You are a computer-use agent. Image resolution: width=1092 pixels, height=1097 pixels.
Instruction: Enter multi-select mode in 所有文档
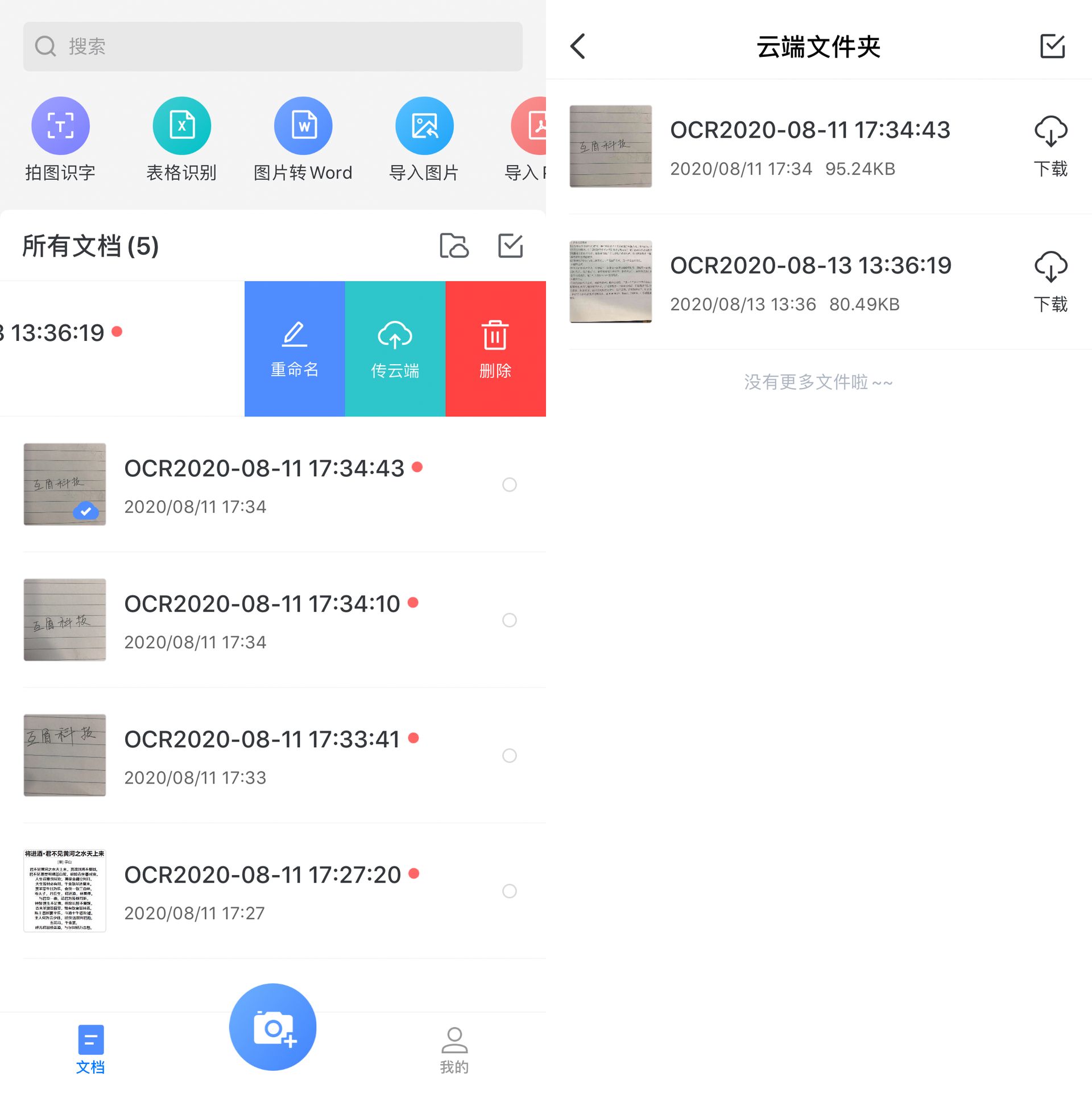click(510, 246)
